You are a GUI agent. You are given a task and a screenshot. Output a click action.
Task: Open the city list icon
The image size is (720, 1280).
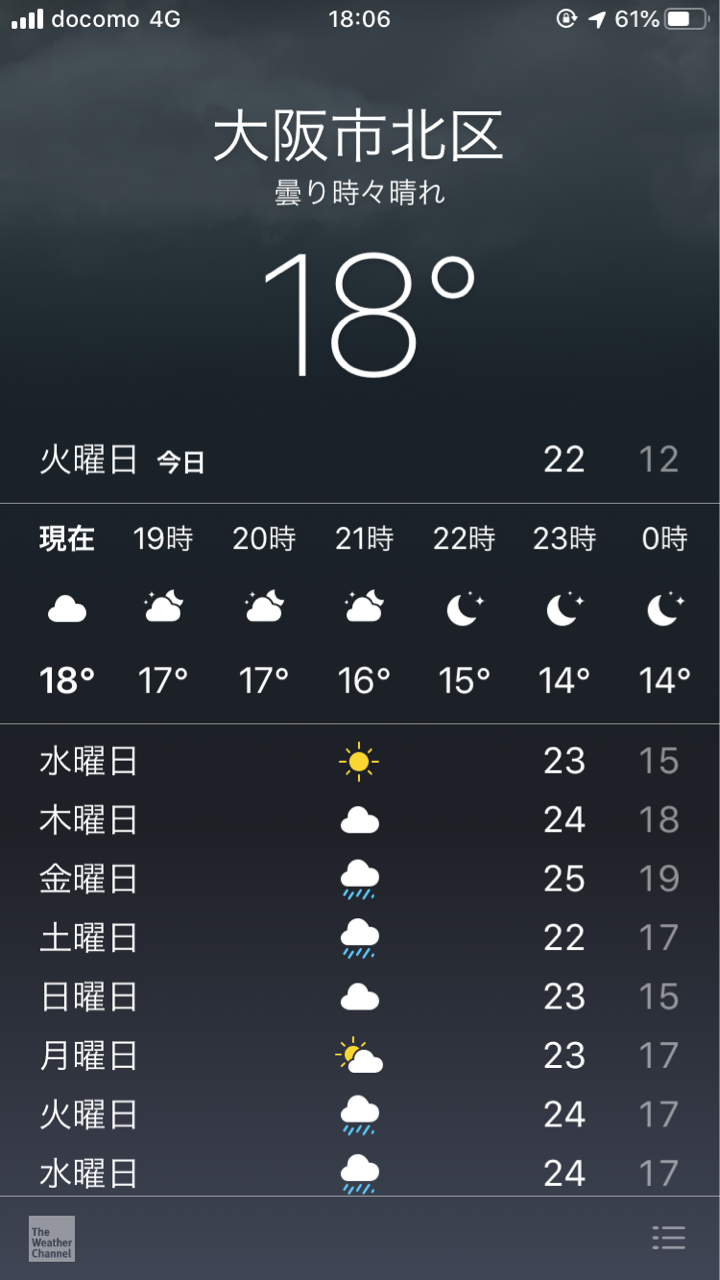click(668, 1238)
